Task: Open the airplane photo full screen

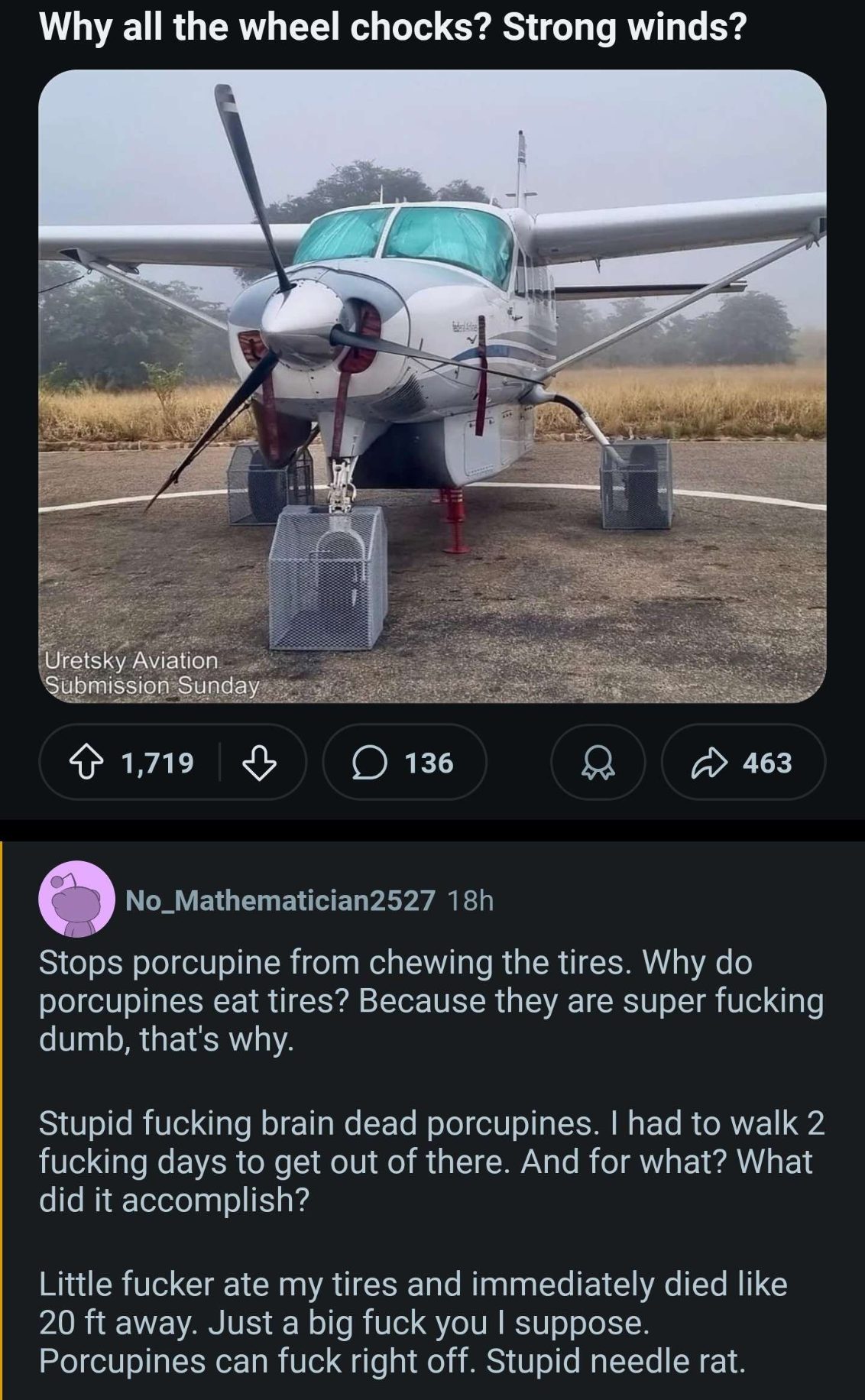Action: (x=432, y=386)
